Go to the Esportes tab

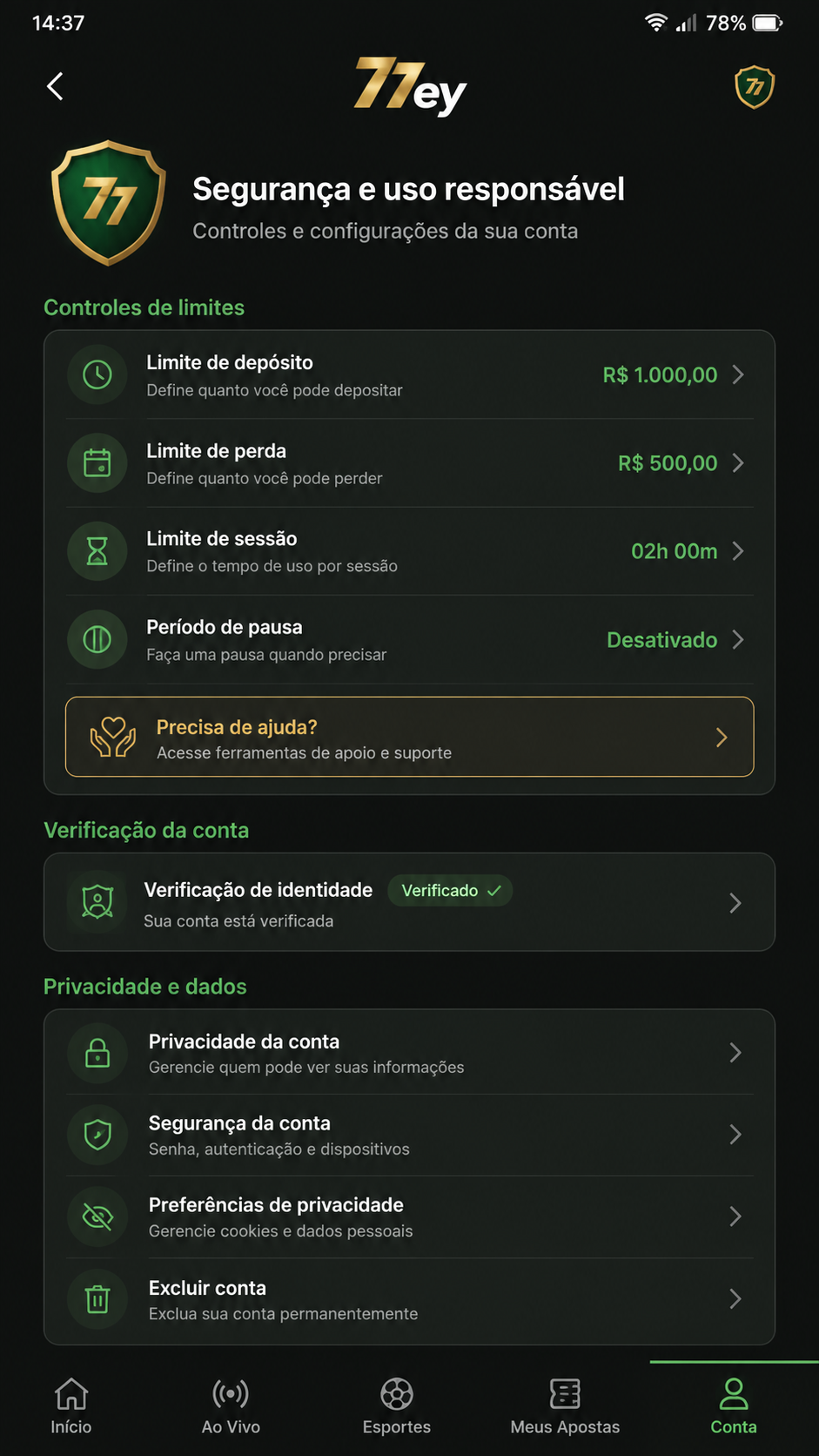pos(397,1406)
